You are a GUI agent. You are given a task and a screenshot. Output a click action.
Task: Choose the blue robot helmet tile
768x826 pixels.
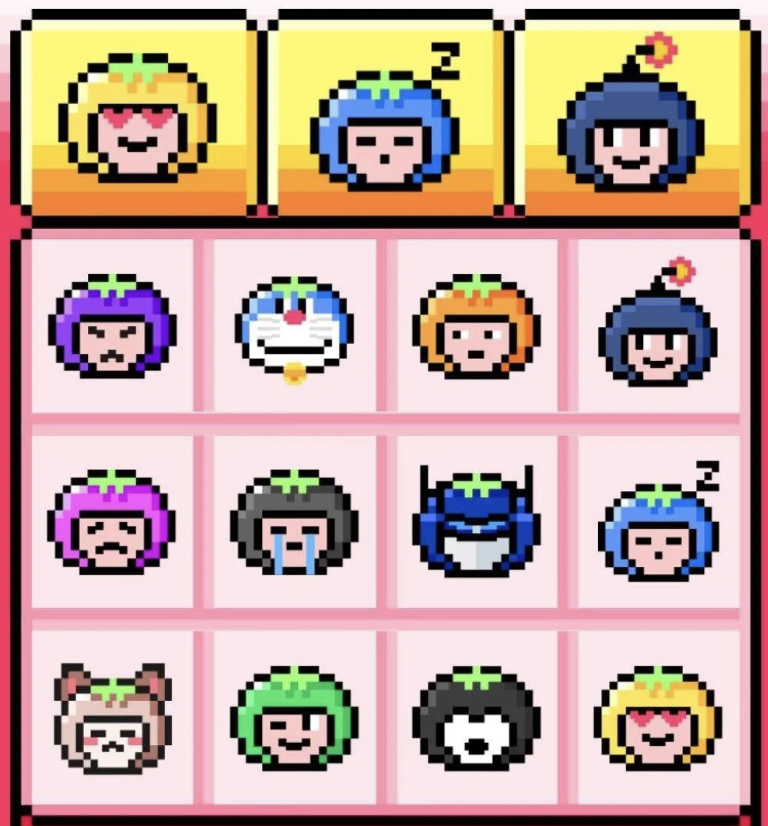click(x=476, y=521)
